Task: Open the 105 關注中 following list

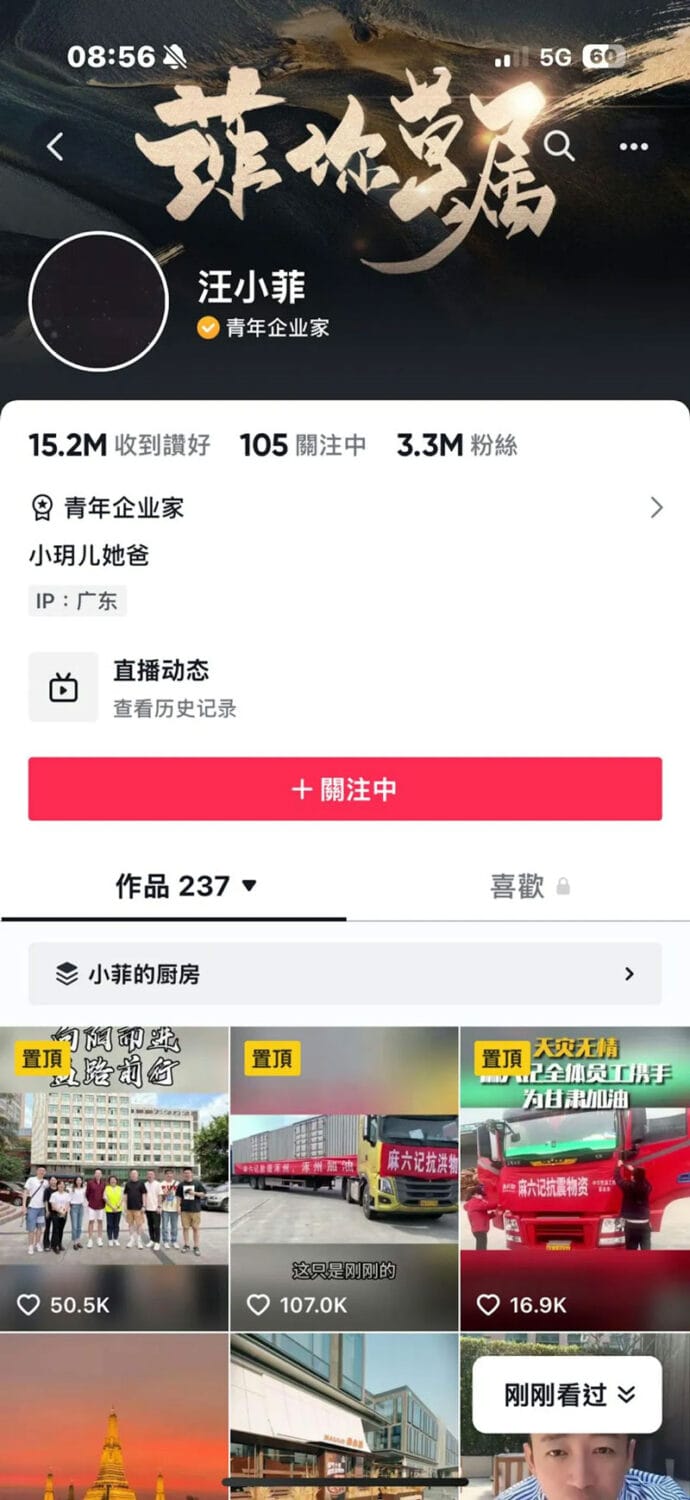Action: click(302, 445)
